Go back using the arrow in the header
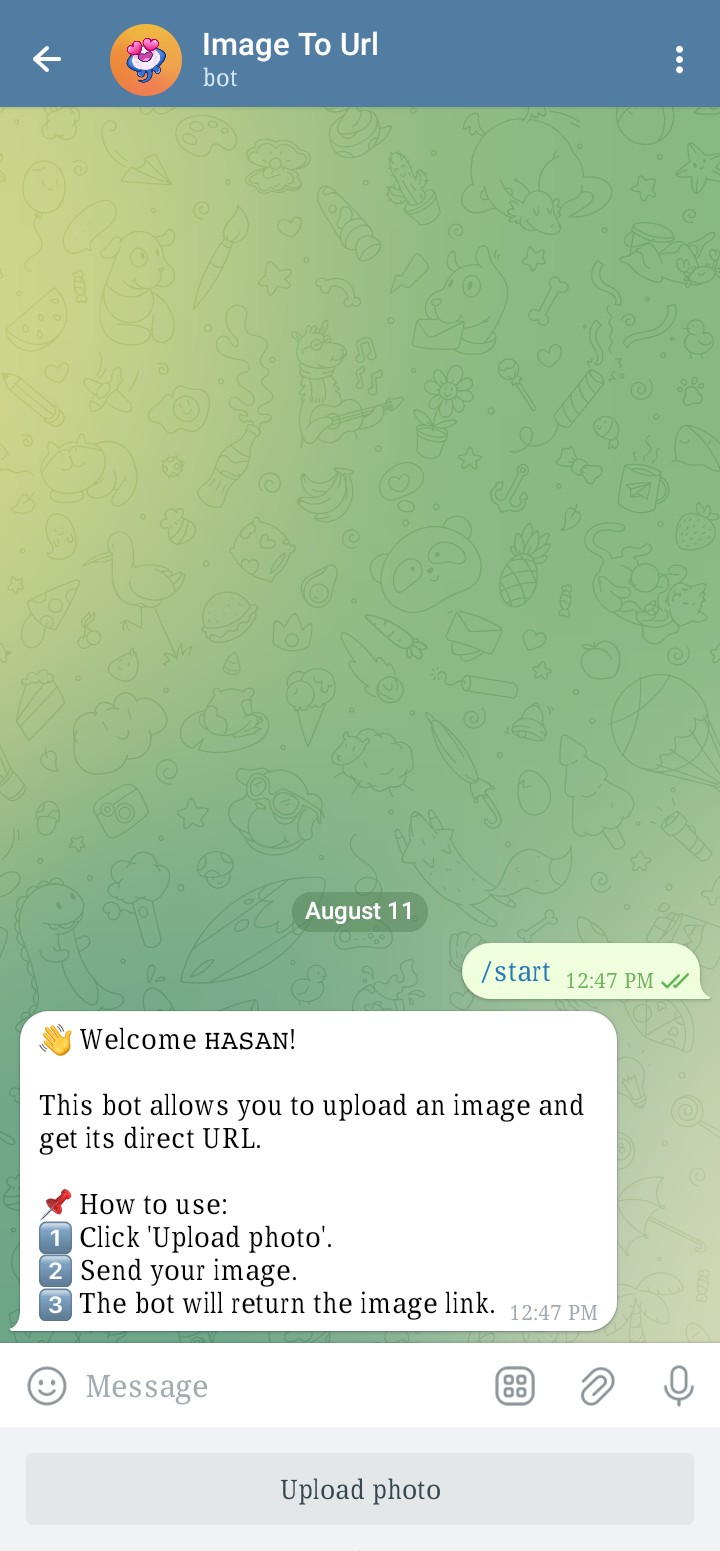The height and width of the screenshot is (1551, 720). pyautogui.click(x=46, y=59)
